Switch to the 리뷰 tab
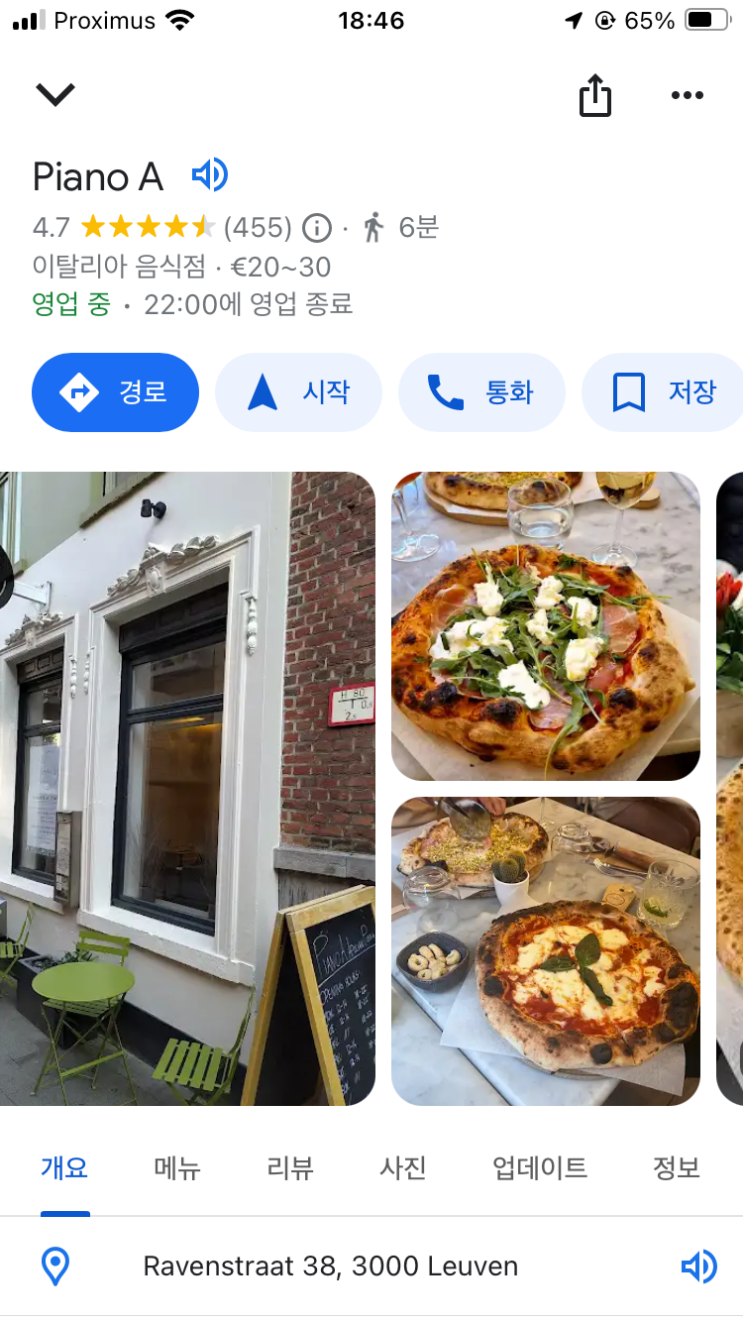 coord(290,1167)
